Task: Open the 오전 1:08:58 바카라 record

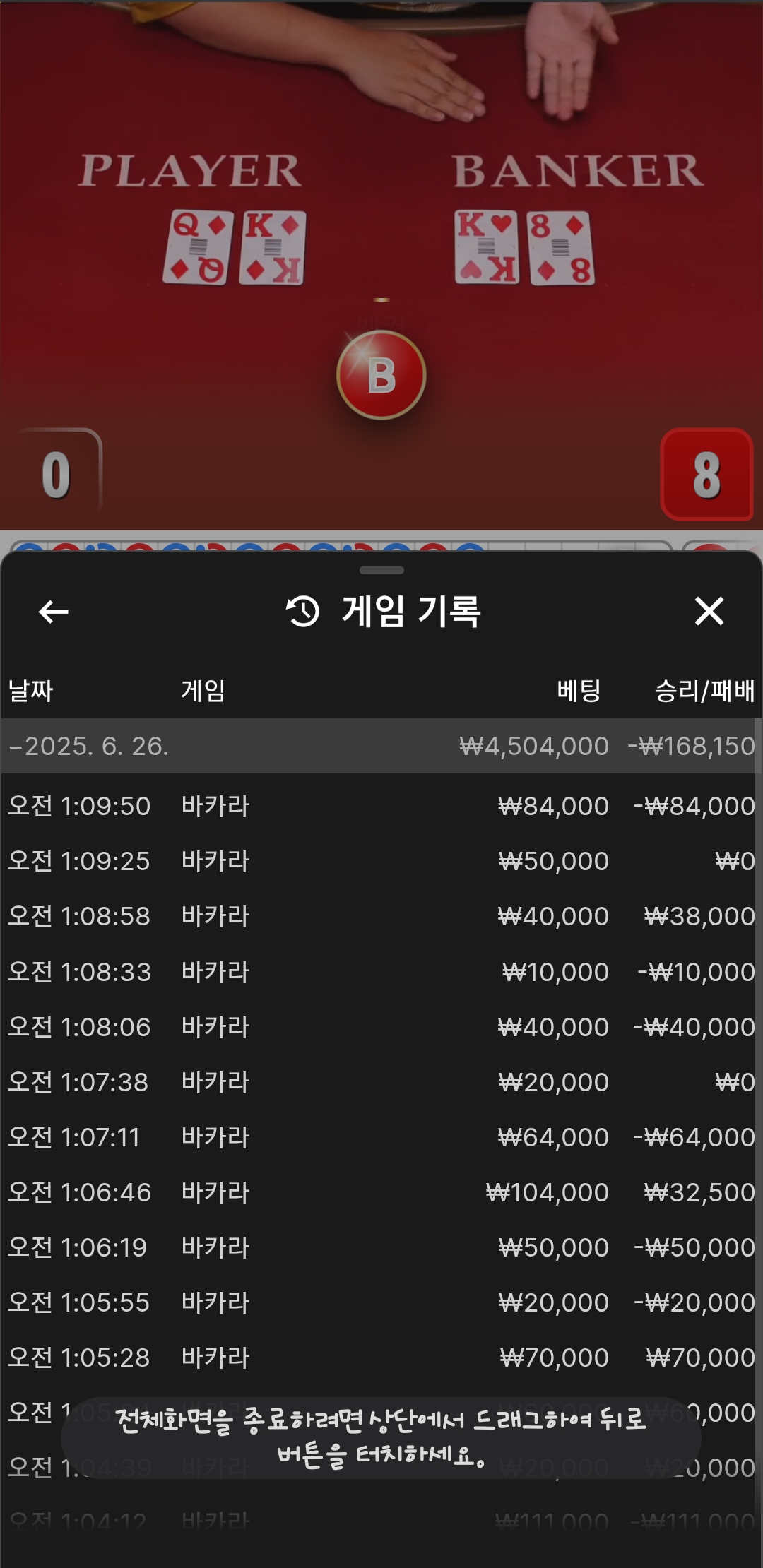Action: 380,916
